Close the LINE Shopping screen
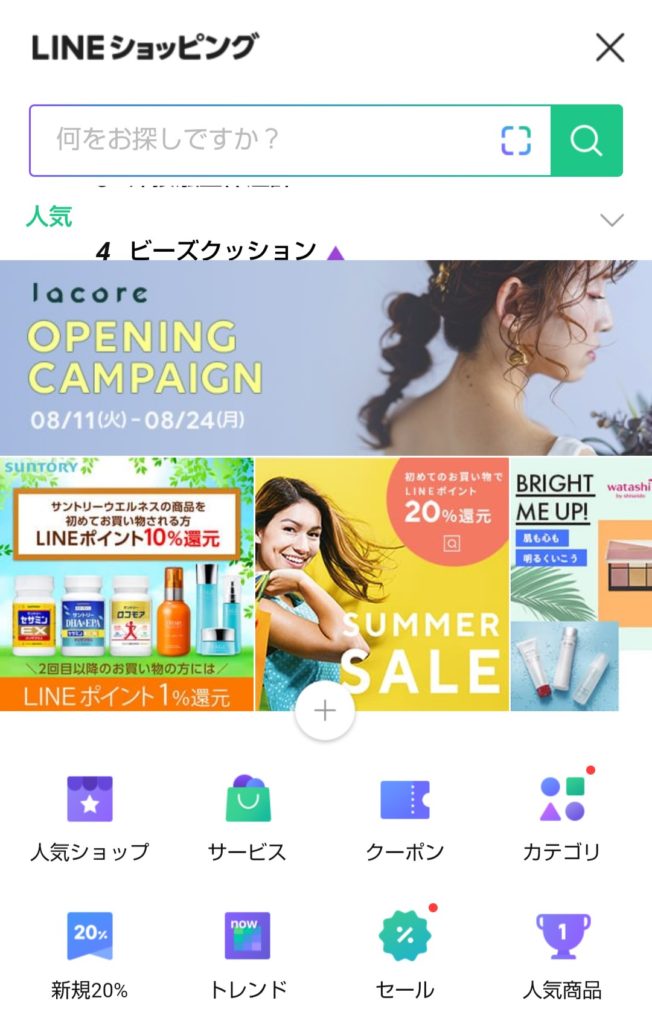Image resolution: width=652 pixels, height=1024 pixels. tap(609, 47)
